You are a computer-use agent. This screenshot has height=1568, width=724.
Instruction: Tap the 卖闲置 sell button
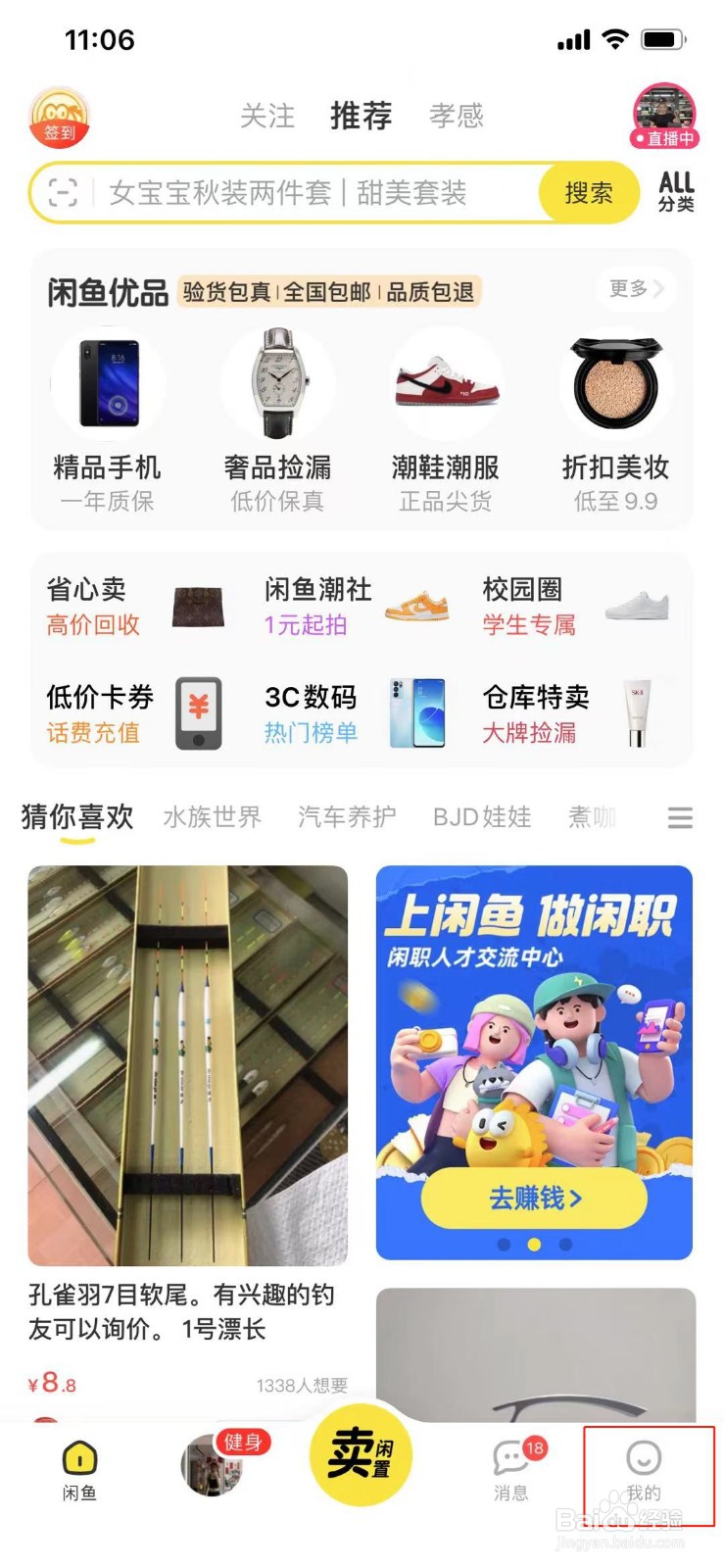[361, 1453]
